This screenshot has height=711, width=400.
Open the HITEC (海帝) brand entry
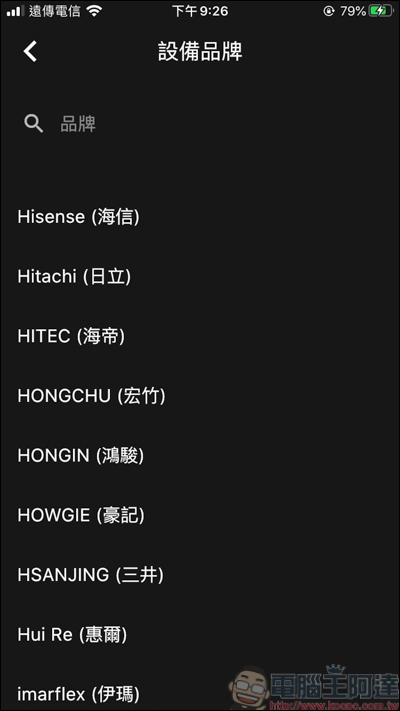pyautogui.click(x=200, y=336)
